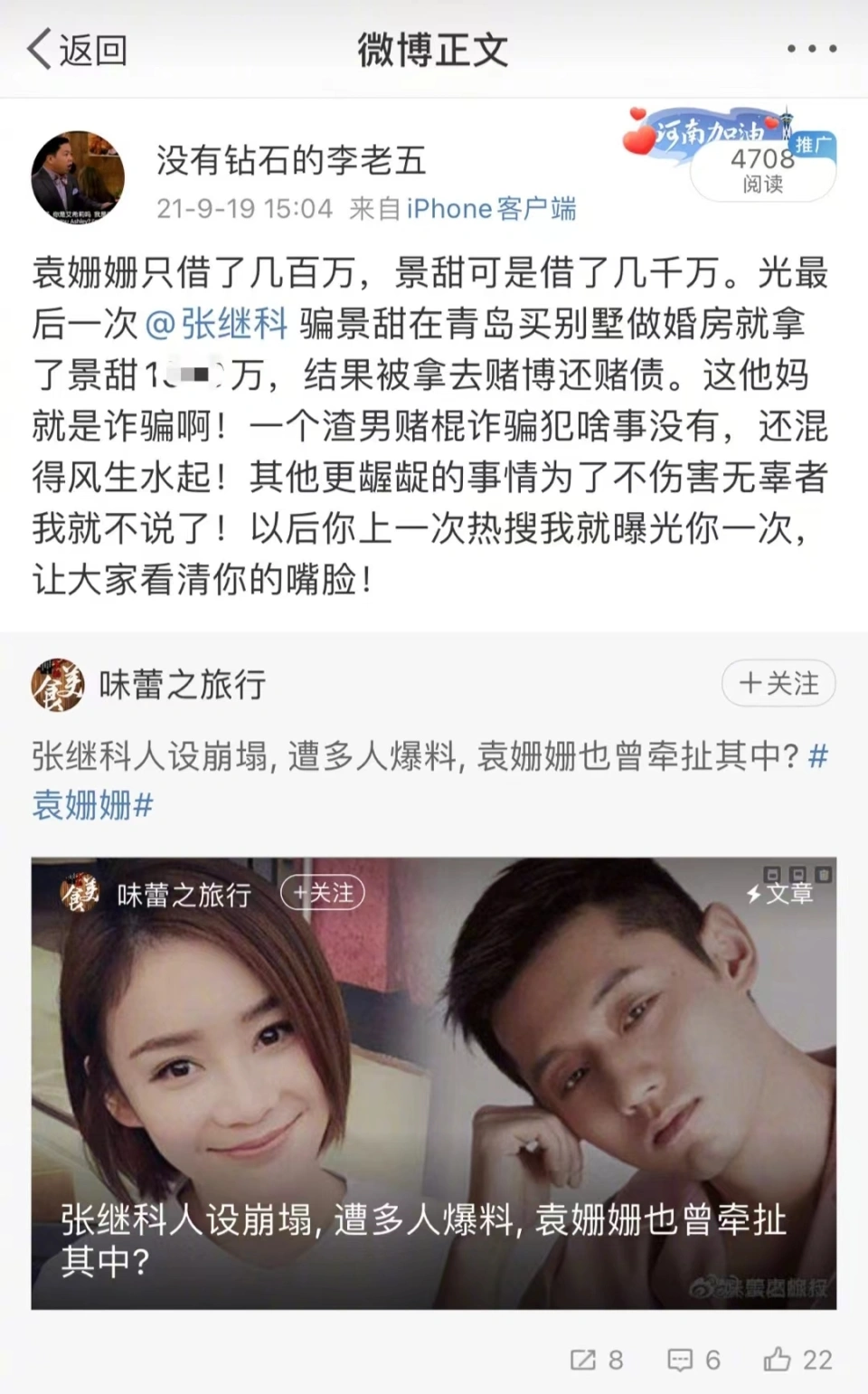Tap the username 没有钻石的李老五
Viewport: 868px width, 1394px height.
click(291, 161)
